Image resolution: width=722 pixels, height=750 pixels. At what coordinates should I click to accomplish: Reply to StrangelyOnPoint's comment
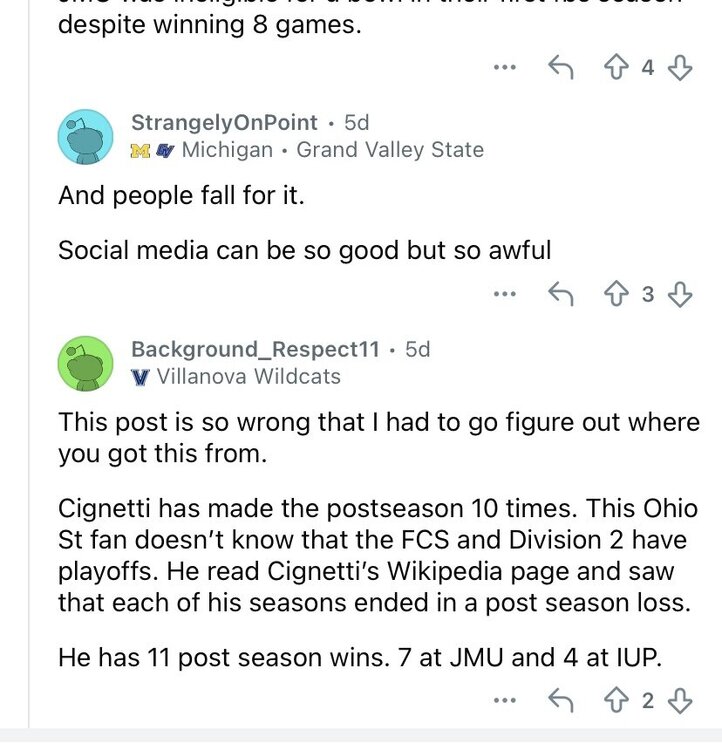pos(562,294)
